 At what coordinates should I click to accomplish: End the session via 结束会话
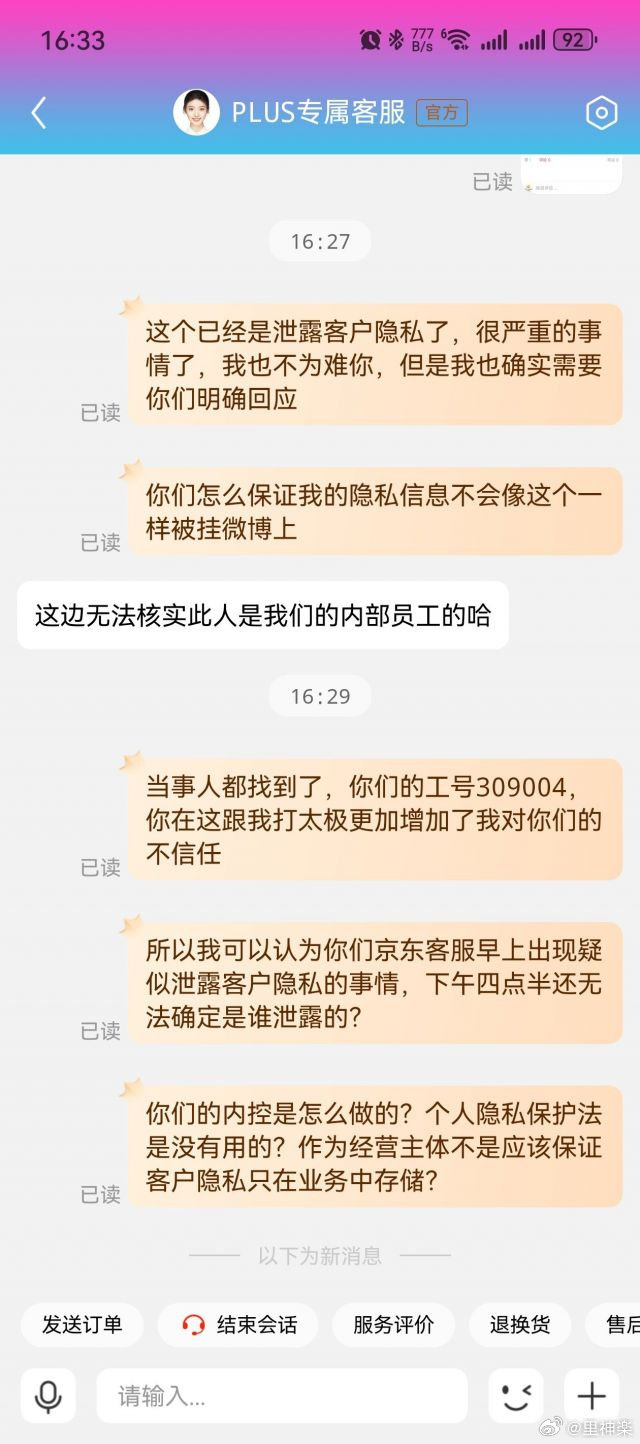pyautogui.click(x=238, y=1324)
